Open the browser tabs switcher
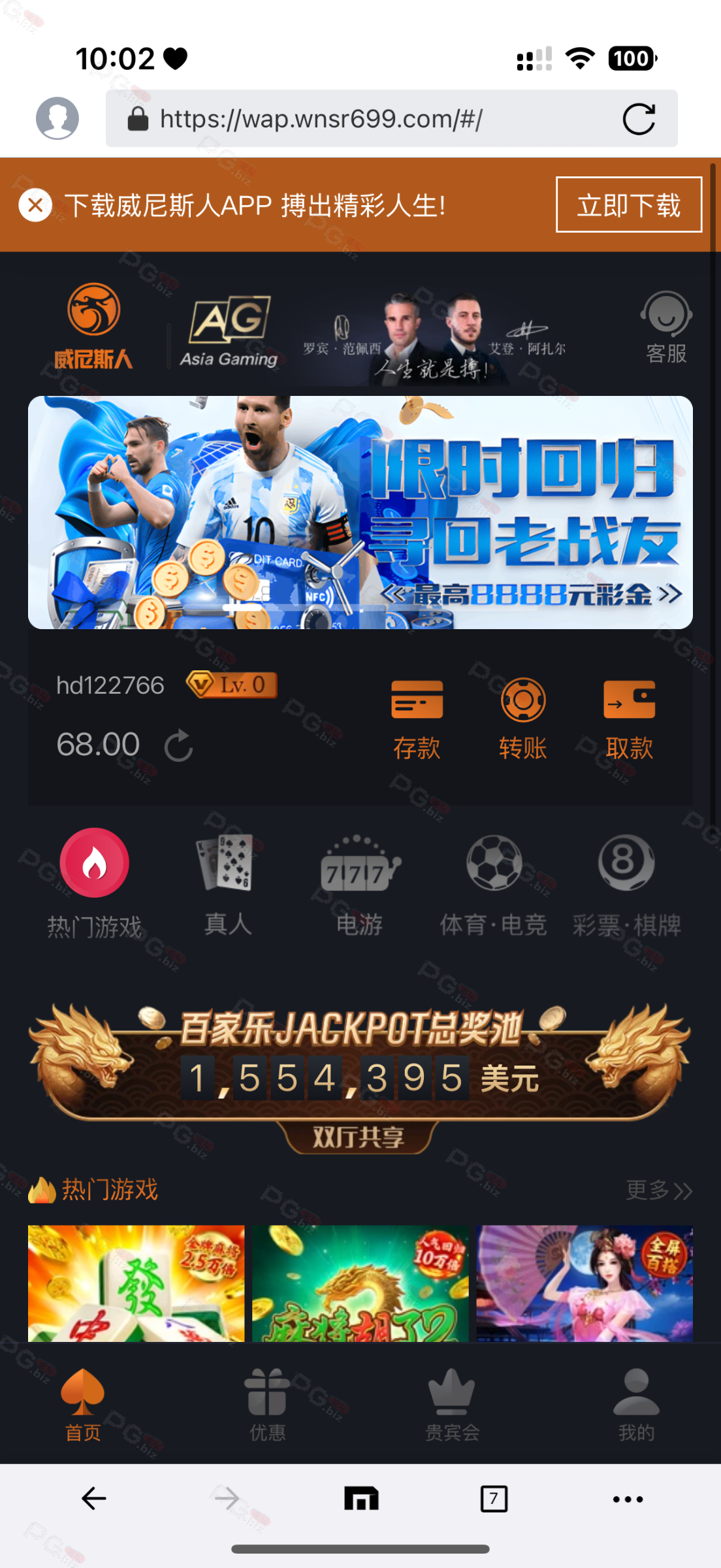This screenshot has width=721, height=1568. click(493, 1499)
